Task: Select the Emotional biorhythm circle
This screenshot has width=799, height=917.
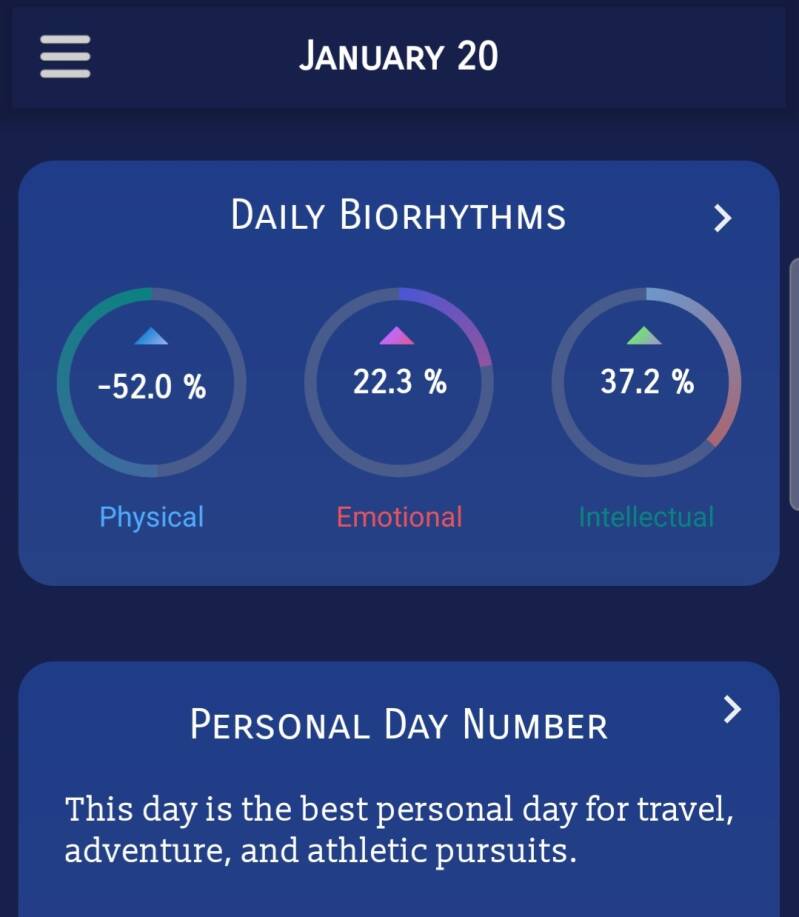Action: pos(399,382)
